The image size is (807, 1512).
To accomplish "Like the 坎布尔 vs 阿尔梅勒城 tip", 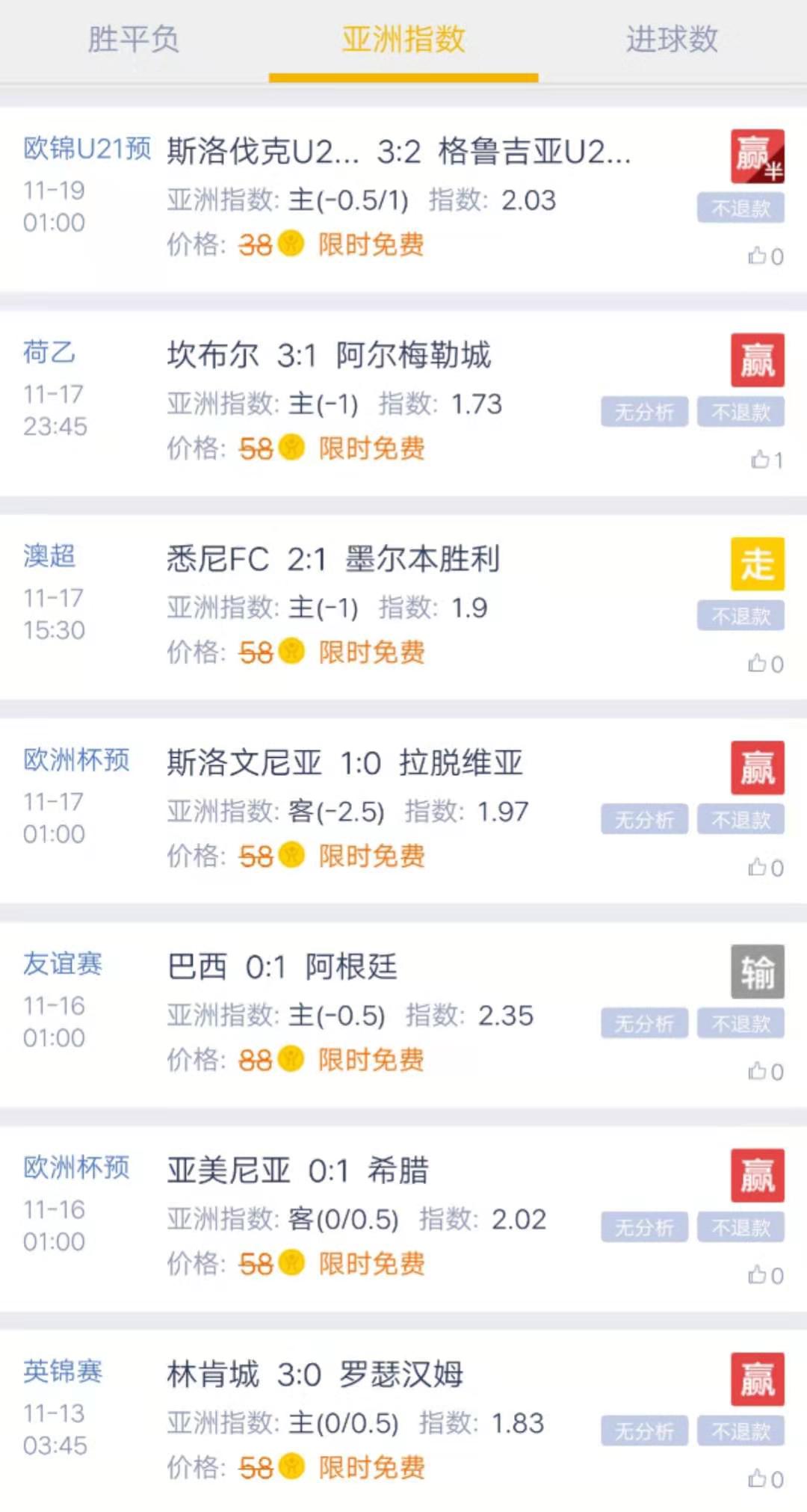I will pos(766,460).
